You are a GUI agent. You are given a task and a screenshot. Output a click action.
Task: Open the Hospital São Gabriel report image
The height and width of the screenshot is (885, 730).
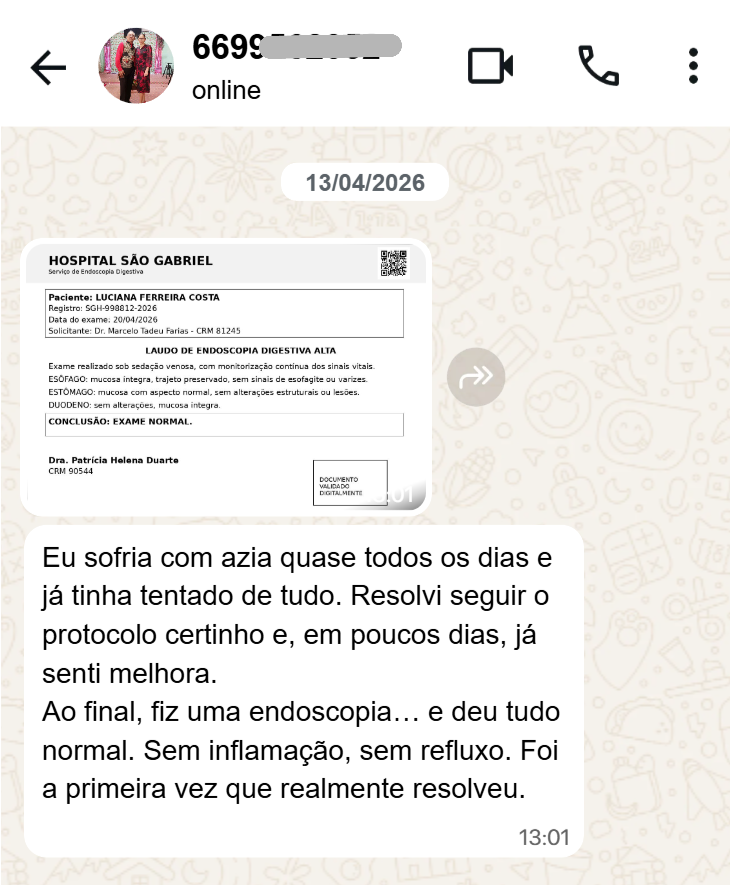pos(226,377)
